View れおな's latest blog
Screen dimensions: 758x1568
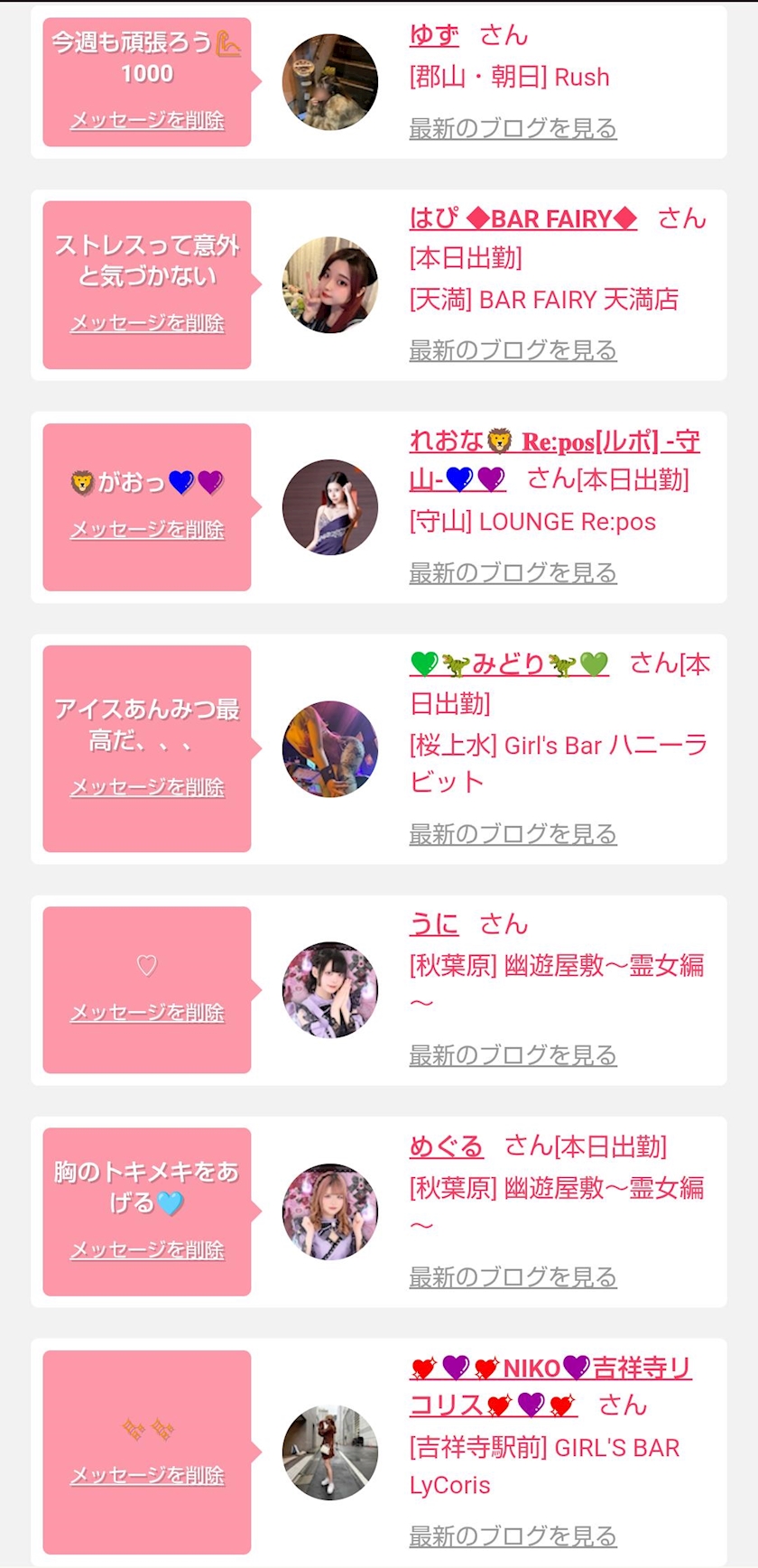click(513, 572)
